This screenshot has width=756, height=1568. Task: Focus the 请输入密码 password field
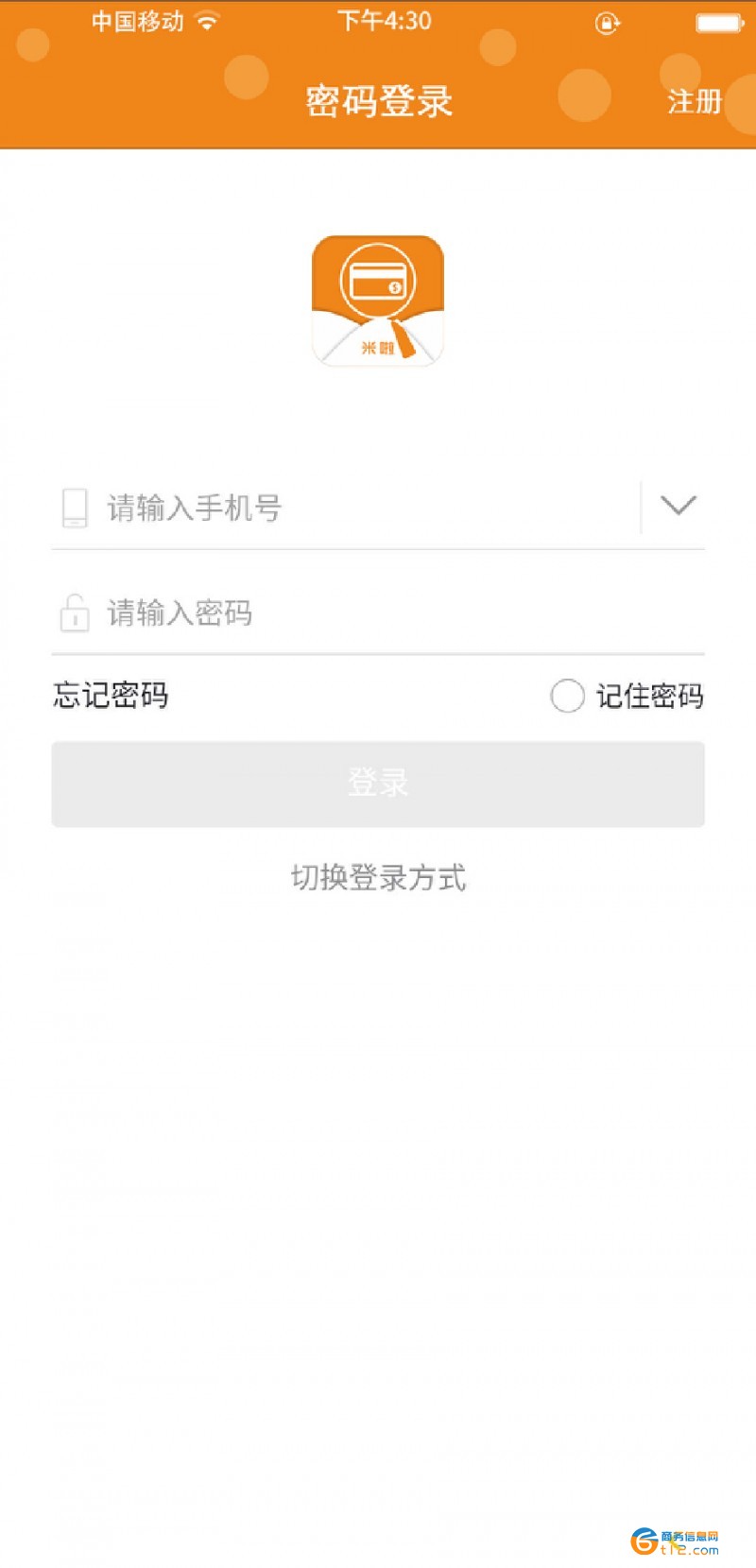coord(378,613)
